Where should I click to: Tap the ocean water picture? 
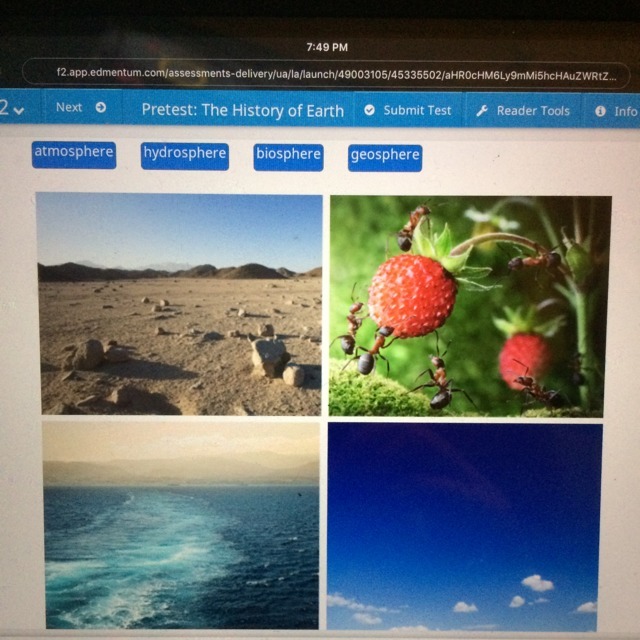(x=181, y=525)
